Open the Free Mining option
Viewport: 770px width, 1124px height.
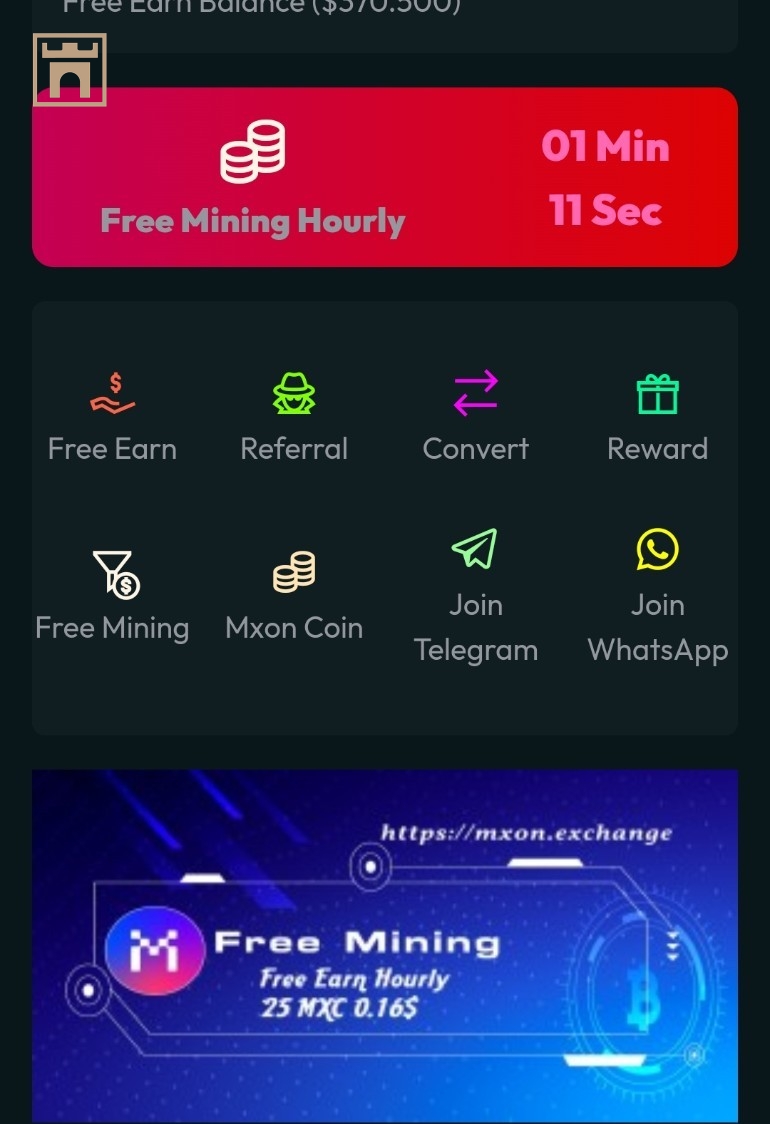[x=112, y=597]
